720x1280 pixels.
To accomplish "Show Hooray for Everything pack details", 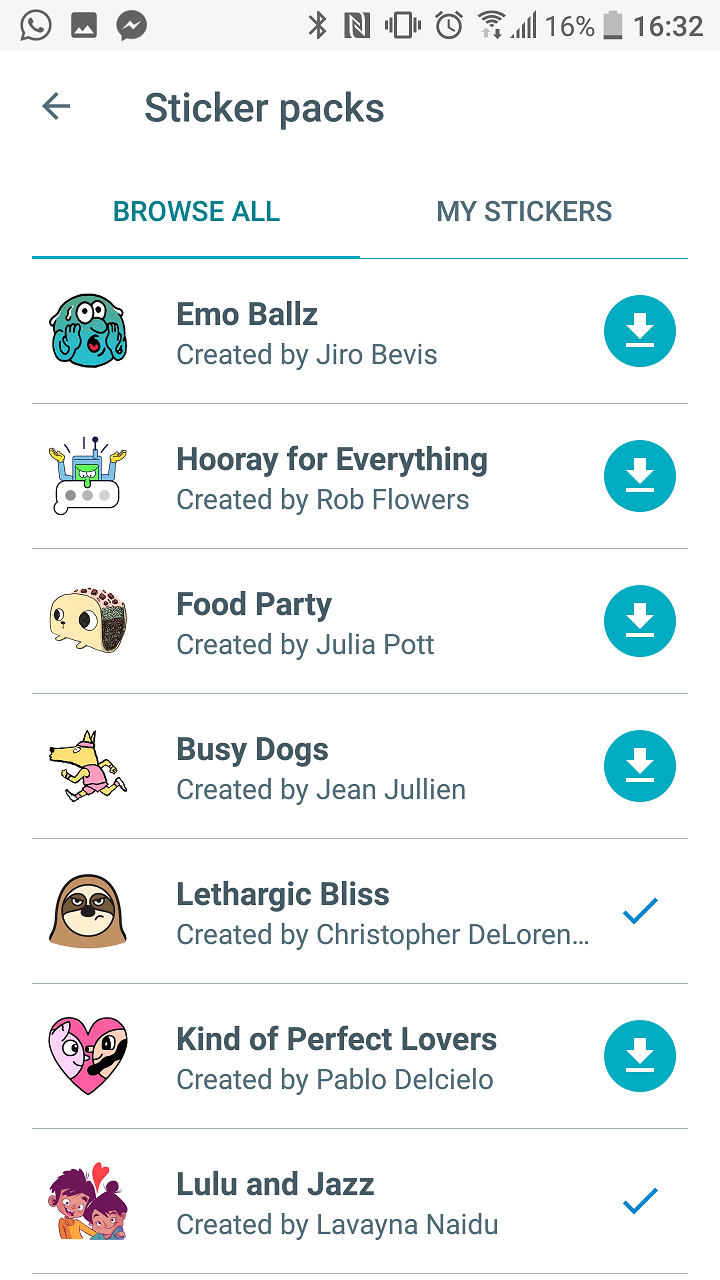I will (330, 478).
